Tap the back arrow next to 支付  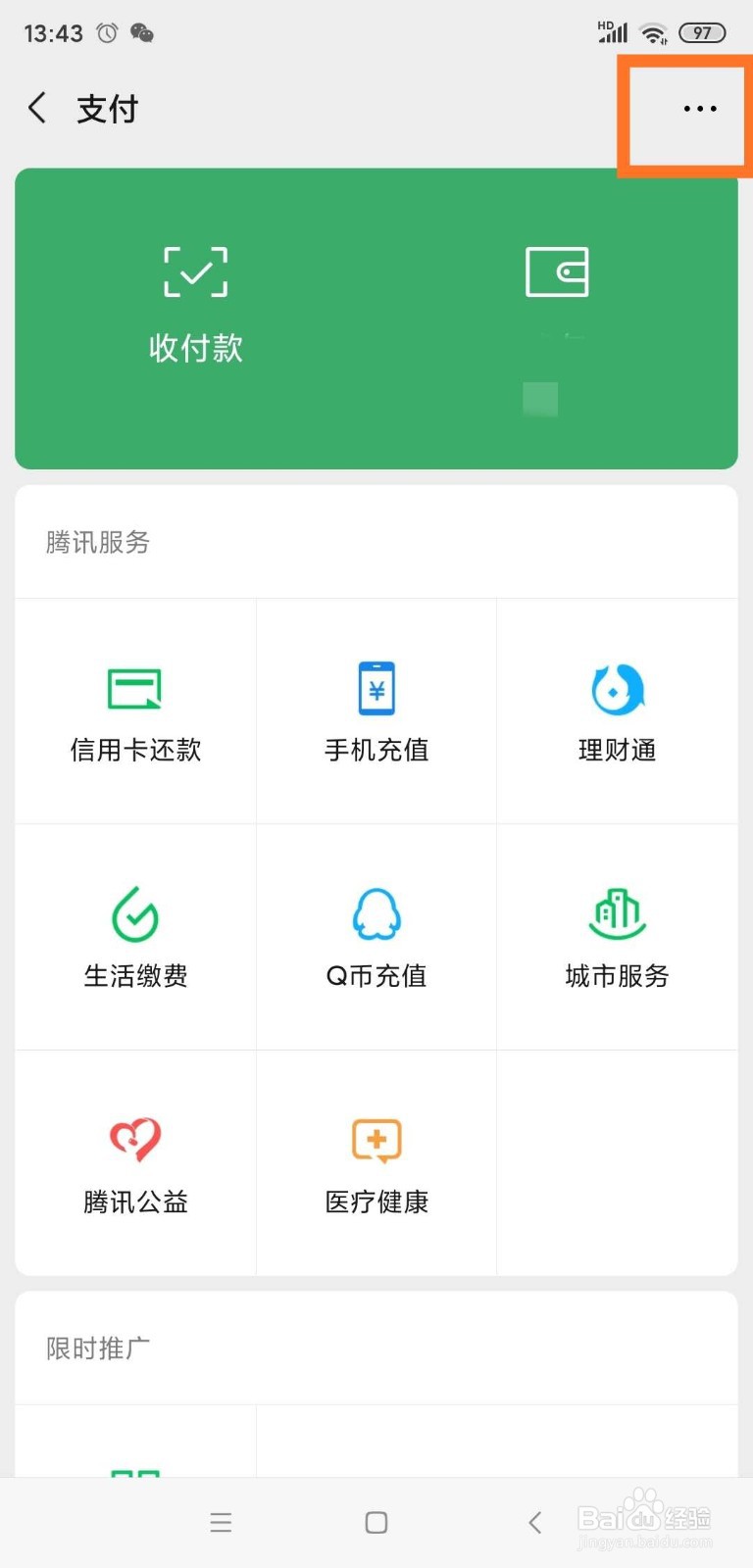[36, 108]
